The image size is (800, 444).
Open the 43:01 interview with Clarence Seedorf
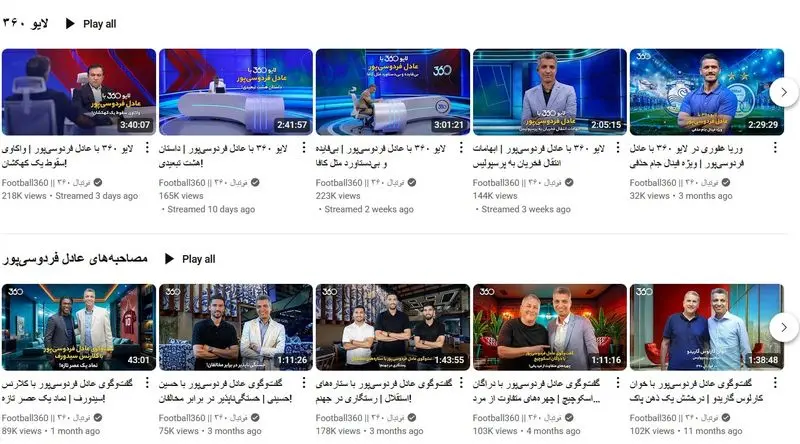78,327
